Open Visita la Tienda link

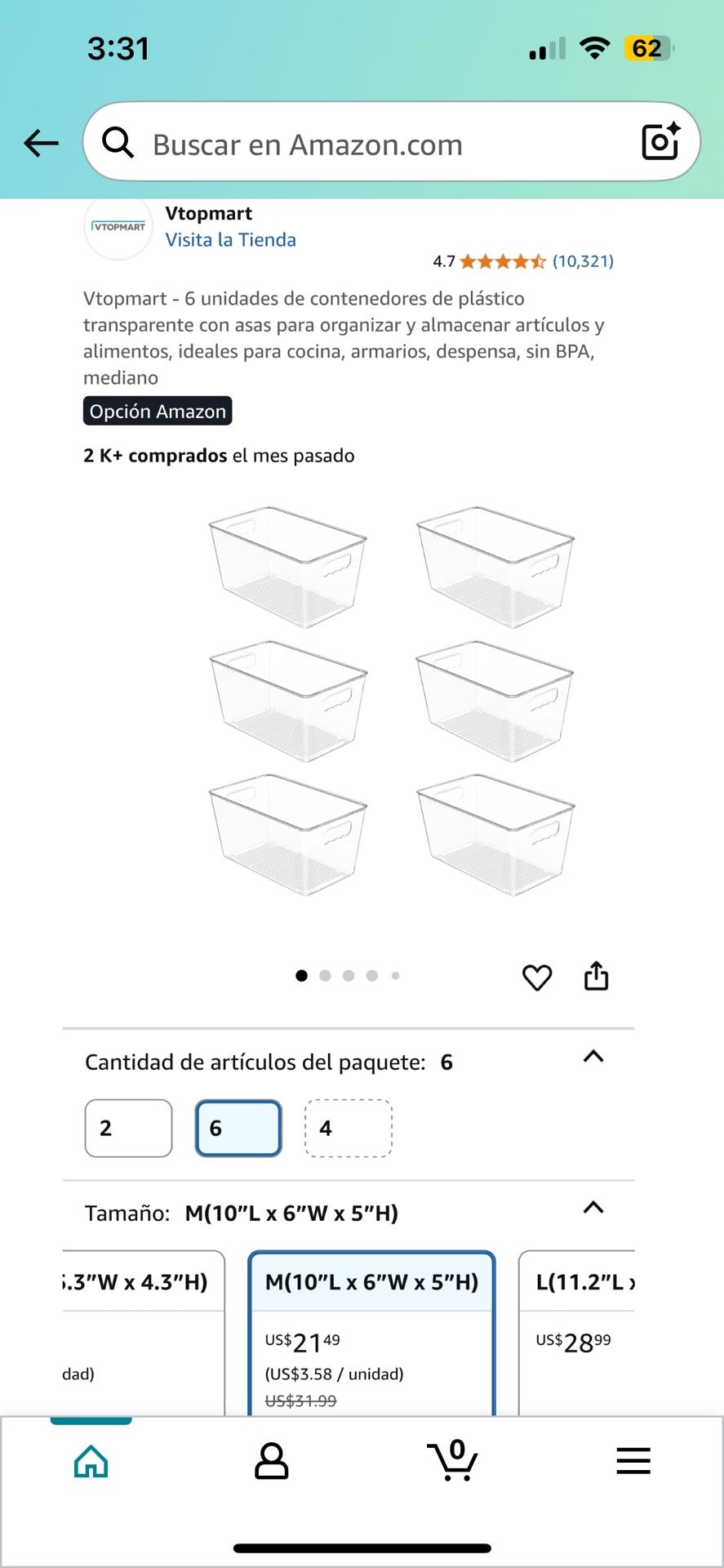[x=231, y=239]
